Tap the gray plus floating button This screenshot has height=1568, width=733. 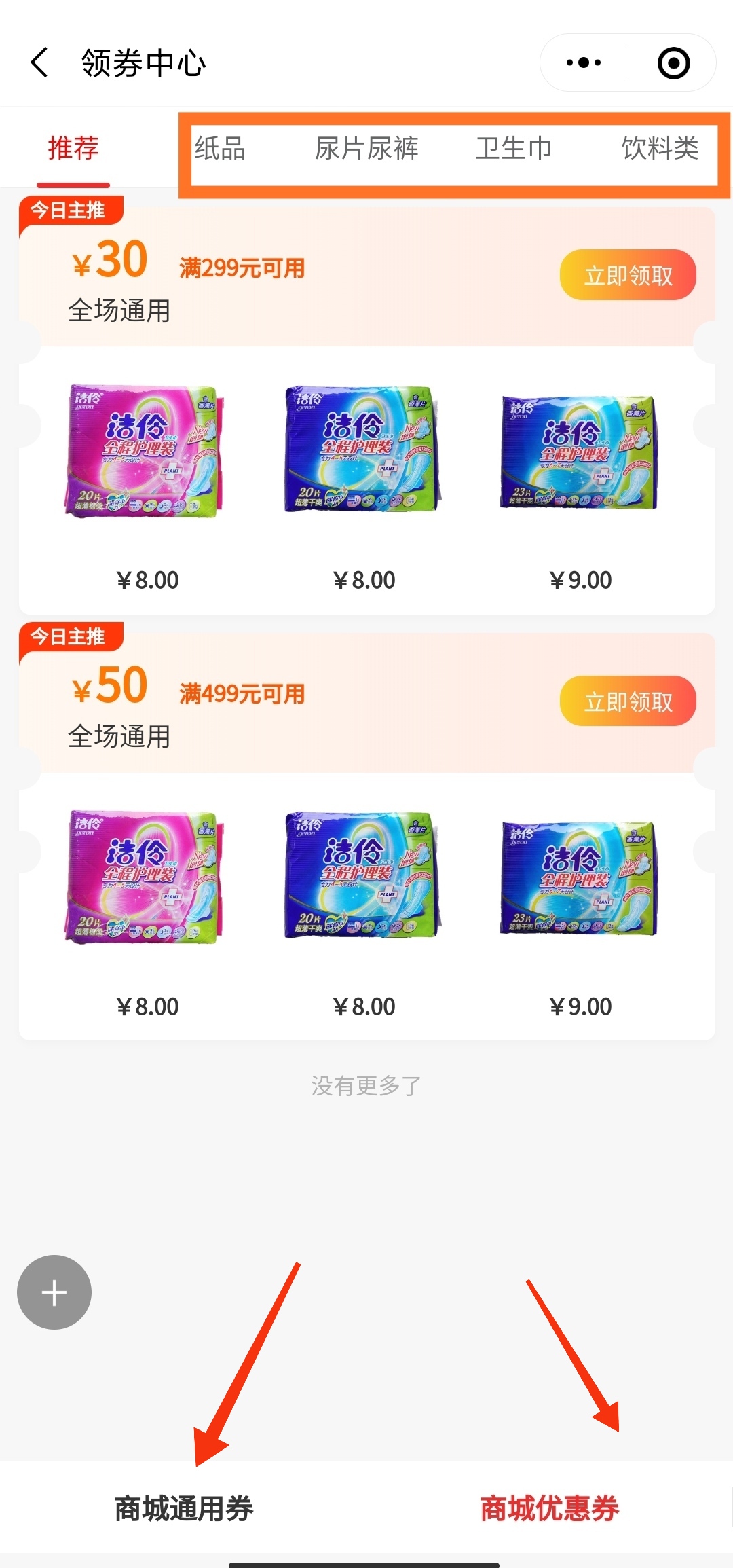tap(54, 1292)
